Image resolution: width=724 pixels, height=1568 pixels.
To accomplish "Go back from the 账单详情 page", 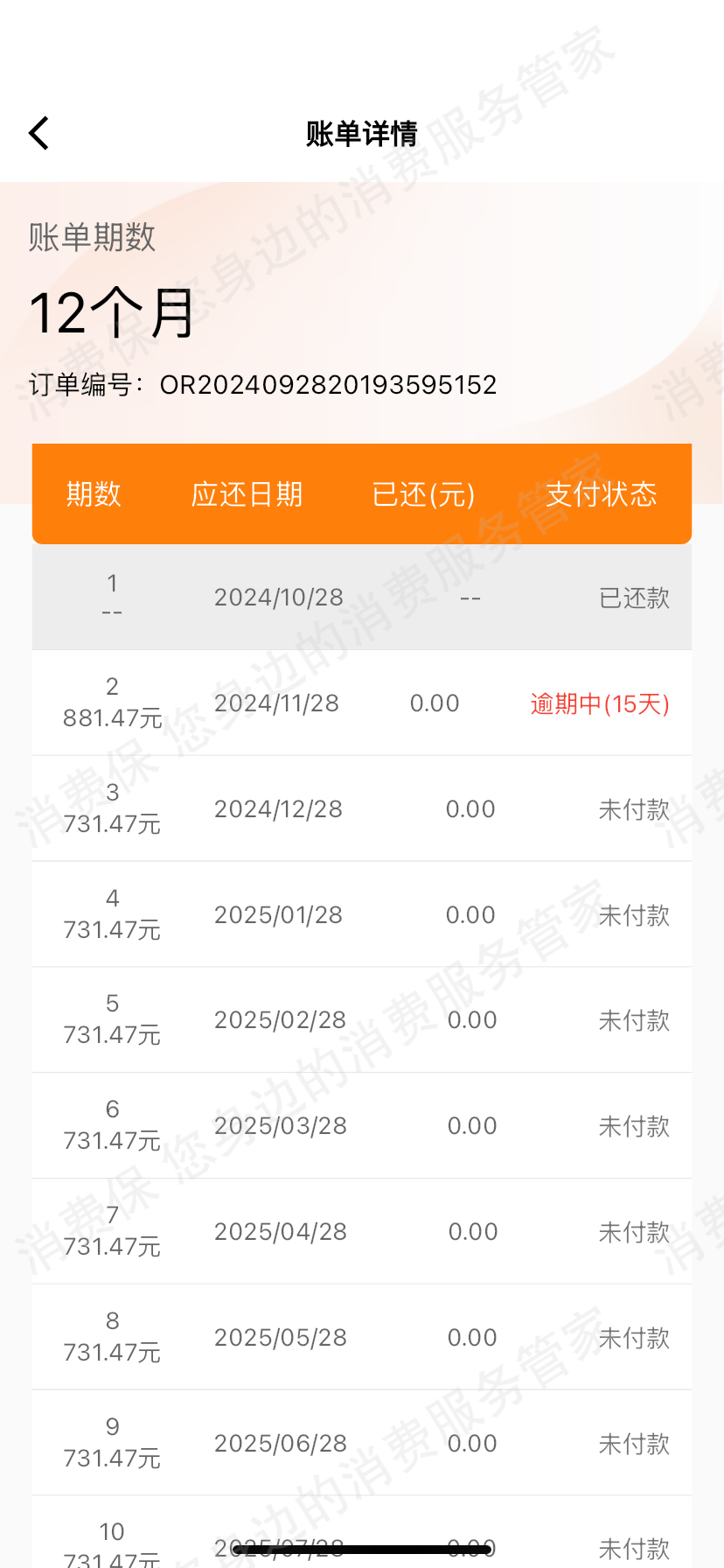I will point(39,134).
